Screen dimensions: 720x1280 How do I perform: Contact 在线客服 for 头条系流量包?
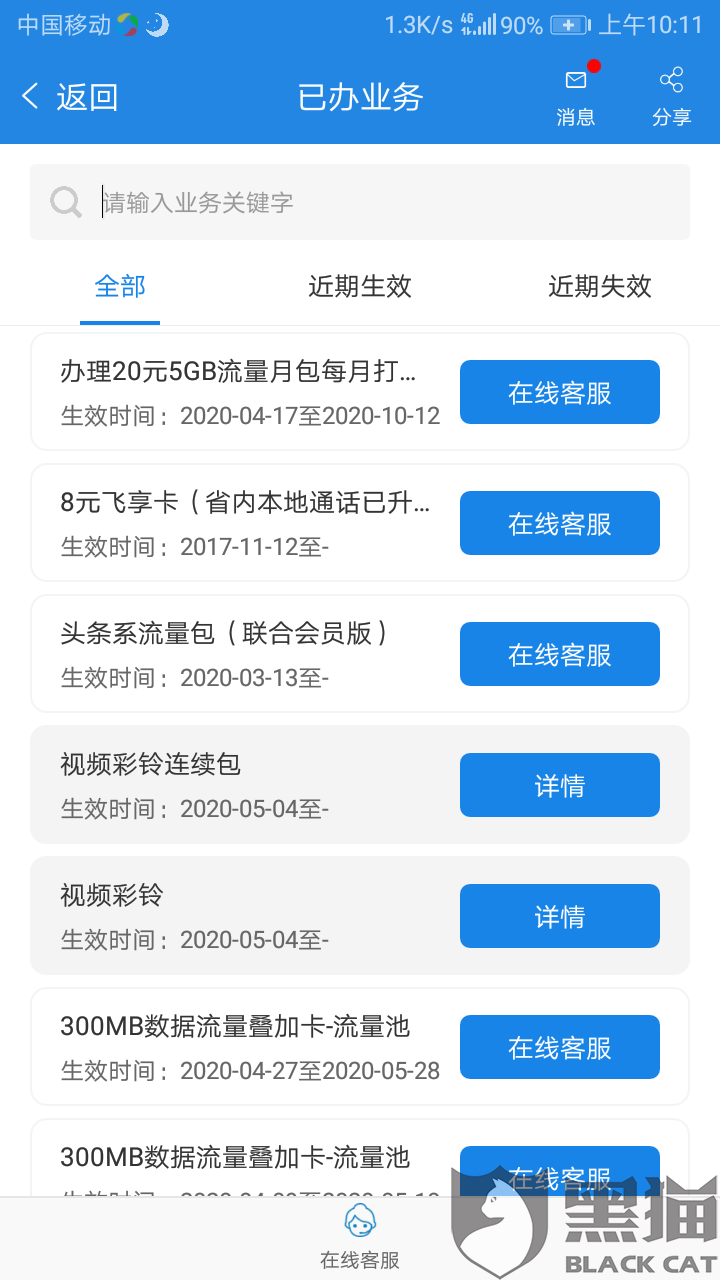tap(559, 654)
